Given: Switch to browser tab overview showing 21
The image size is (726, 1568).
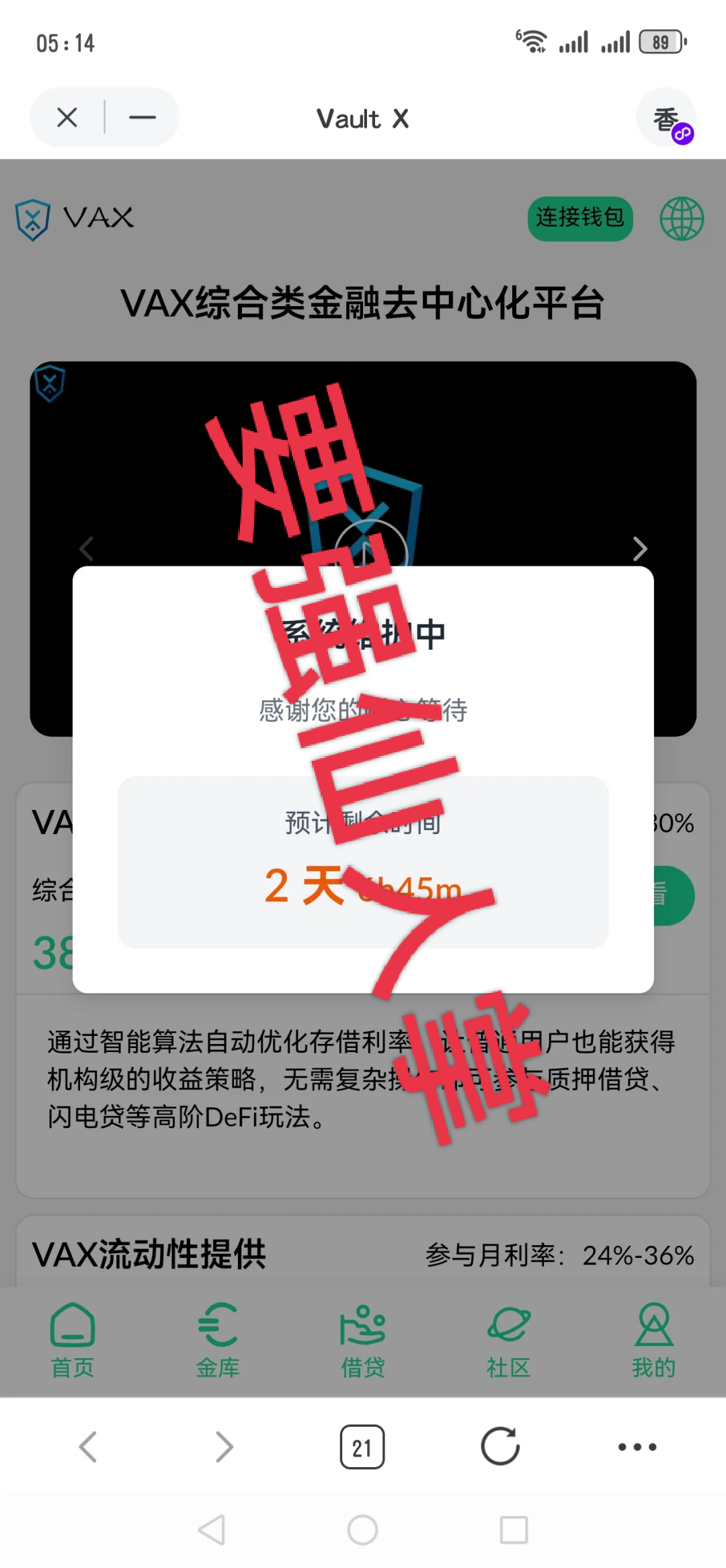Looking at the screenshot, I should (363, 1447).
